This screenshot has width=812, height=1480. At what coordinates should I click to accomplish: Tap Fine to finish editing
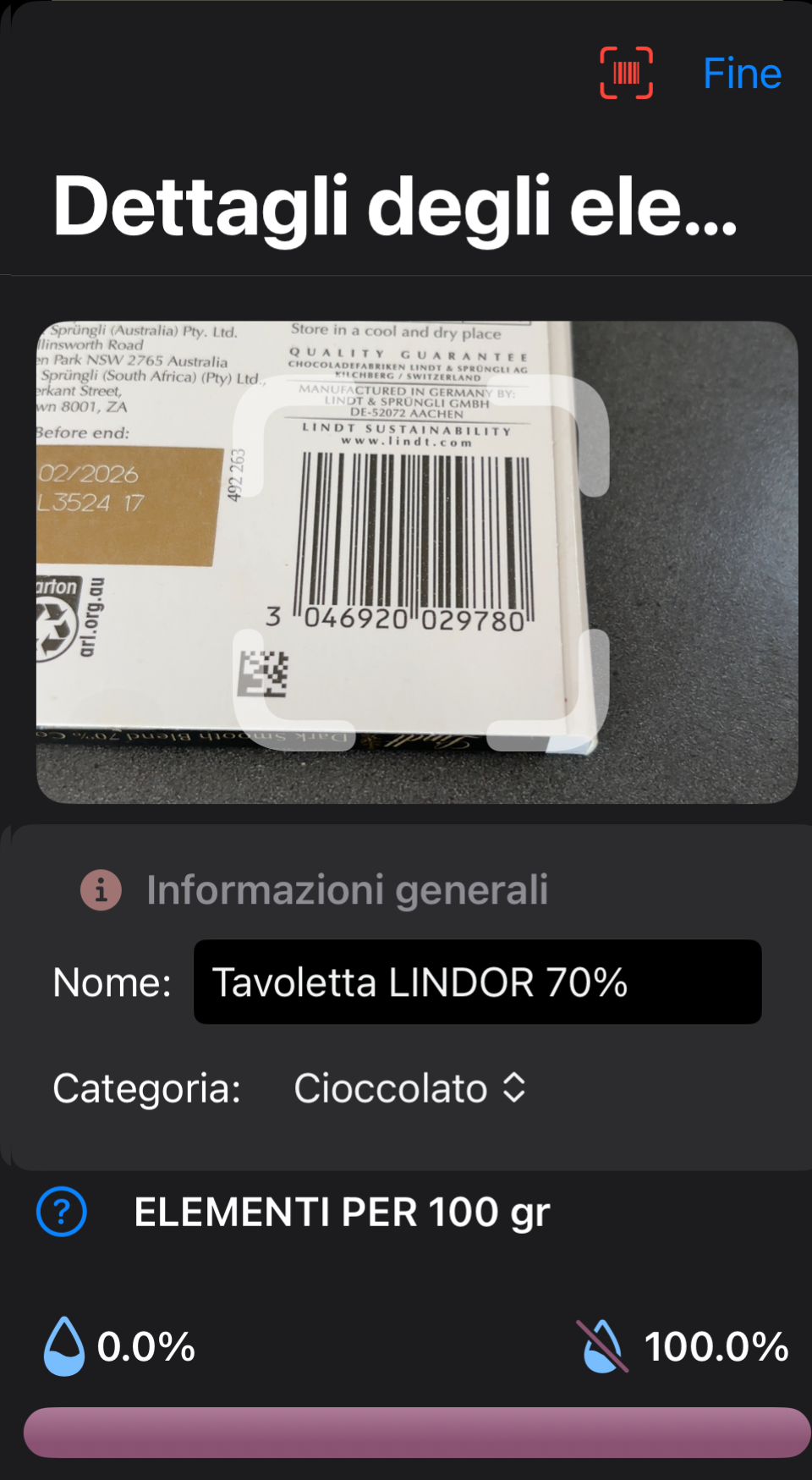(x=742, y=74)
